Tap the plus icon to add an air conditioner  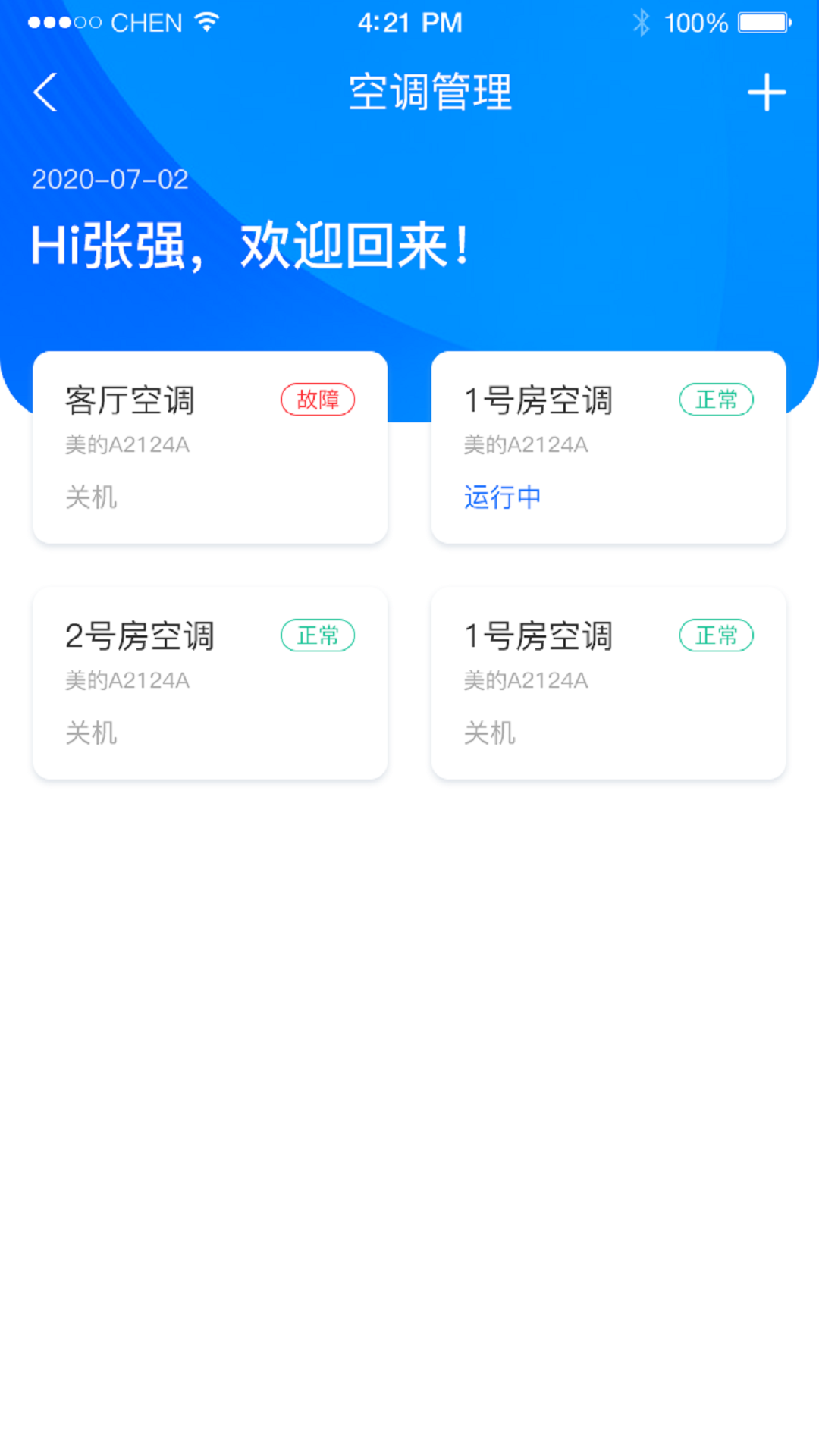click(x=768, y=92)
